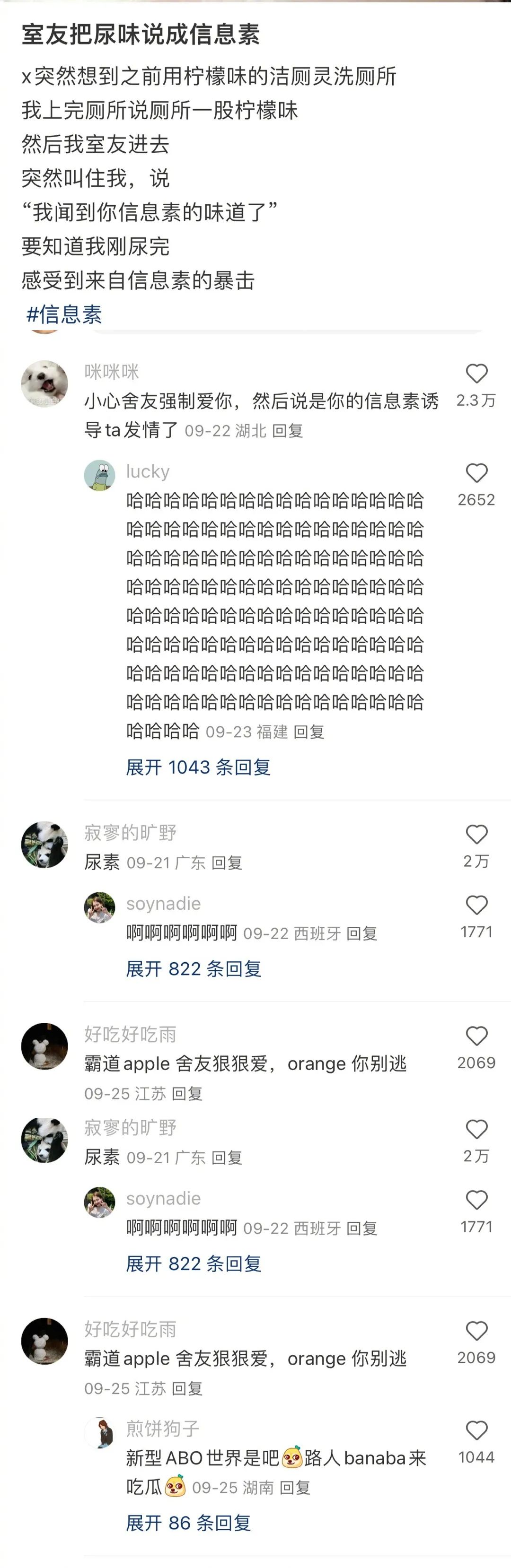The image size is (511, 1568).
Task: Like lucky's 哈哈哈 reply
Action: [476, 473]
